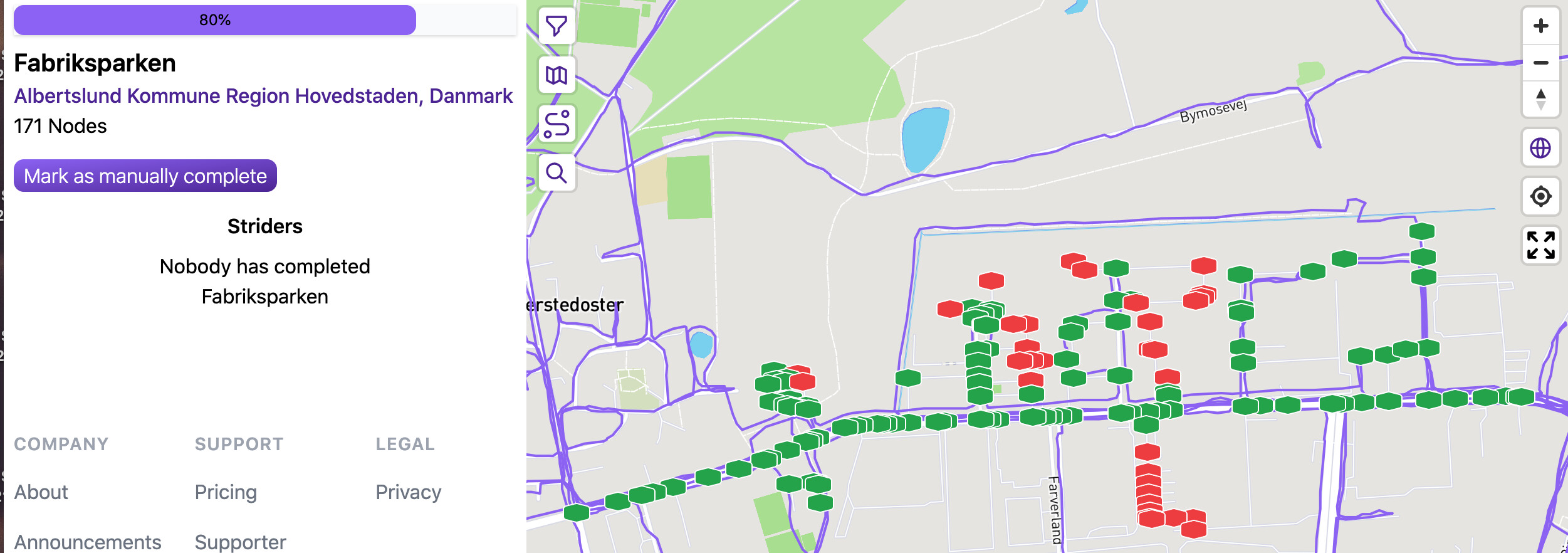Change the map style
This screenshot has width=1568, height=553.
(x=557, y=75)
